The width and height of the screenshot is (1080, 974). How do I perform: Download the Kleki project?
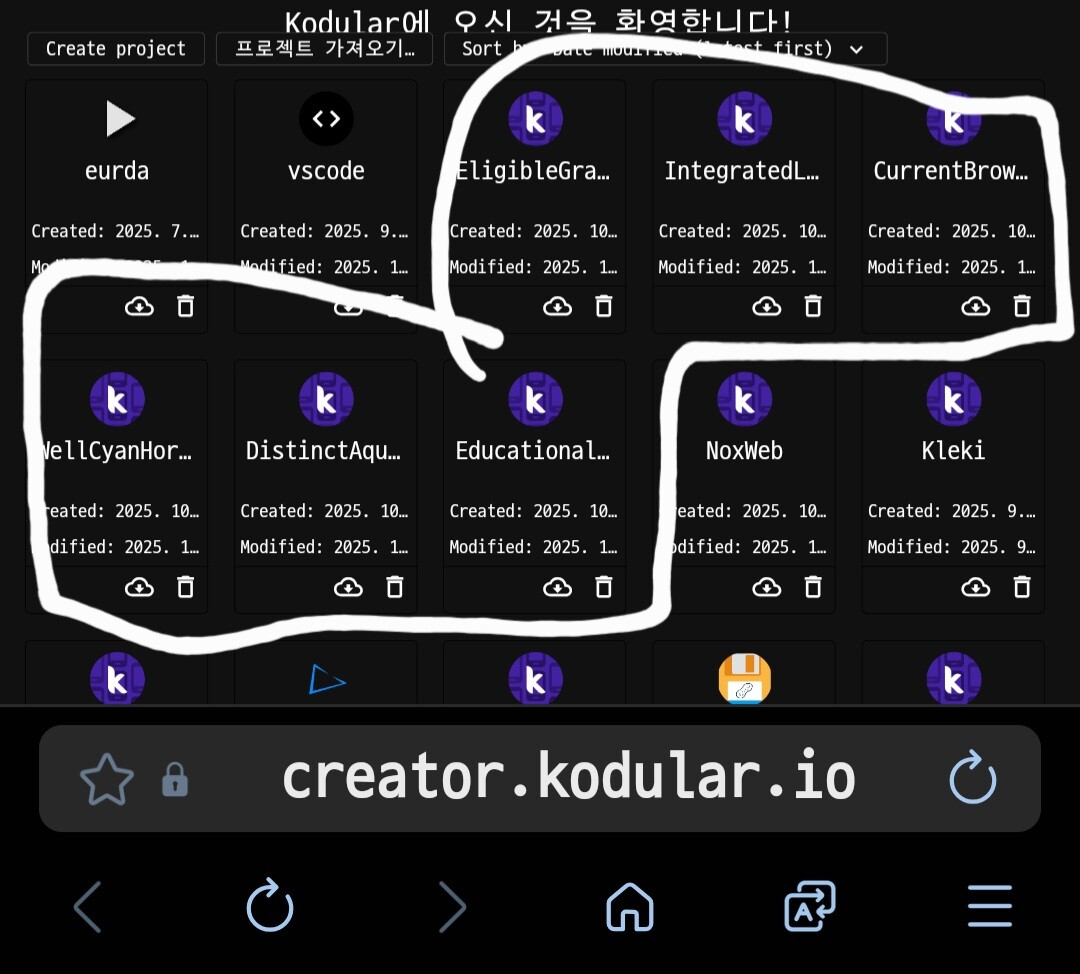[x=975, y=587]
